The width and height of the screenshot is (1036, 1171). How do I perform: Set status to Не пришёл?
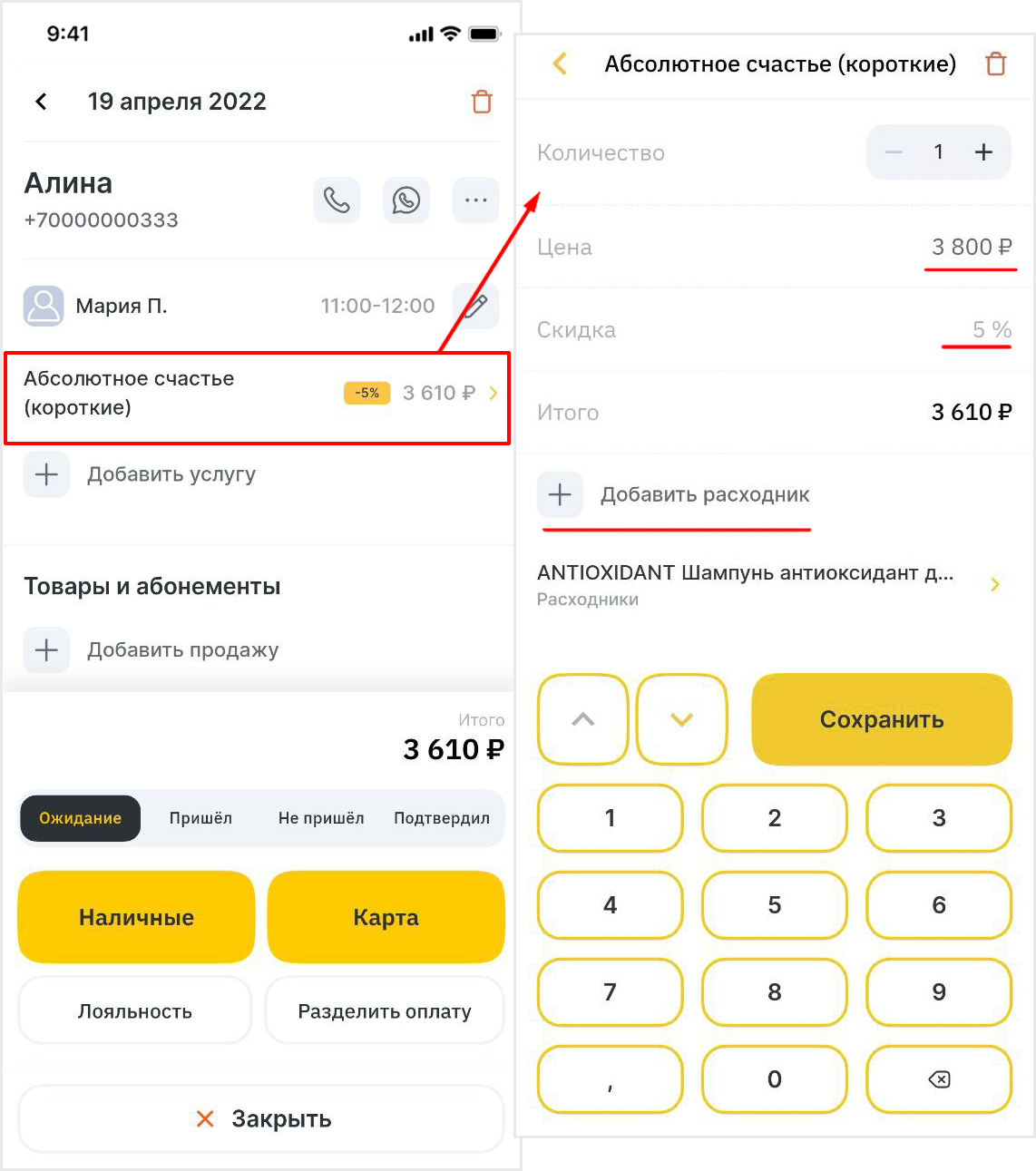(x=321, y=818)
